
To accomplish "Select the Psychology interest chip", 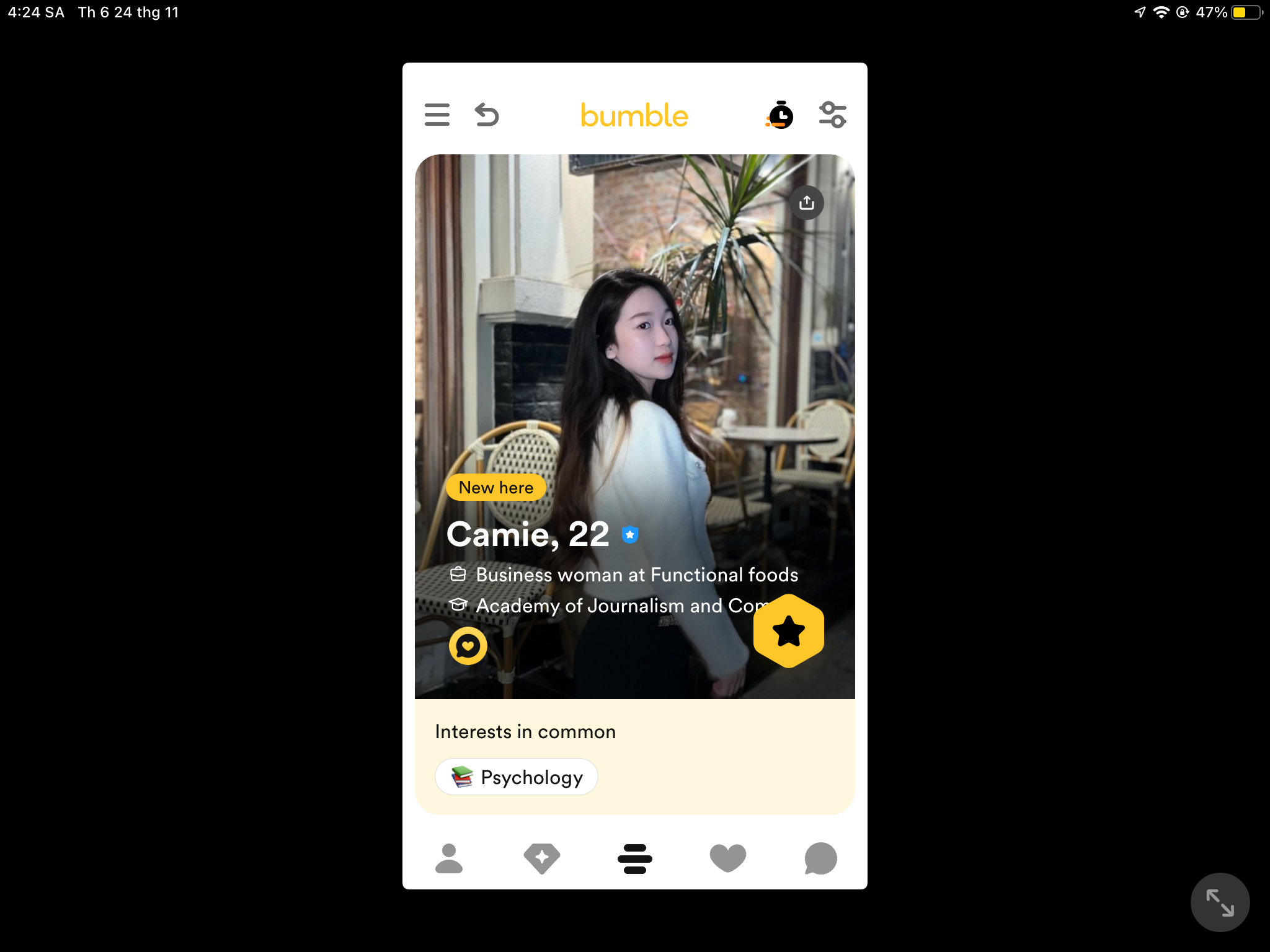I will (517, 777).
